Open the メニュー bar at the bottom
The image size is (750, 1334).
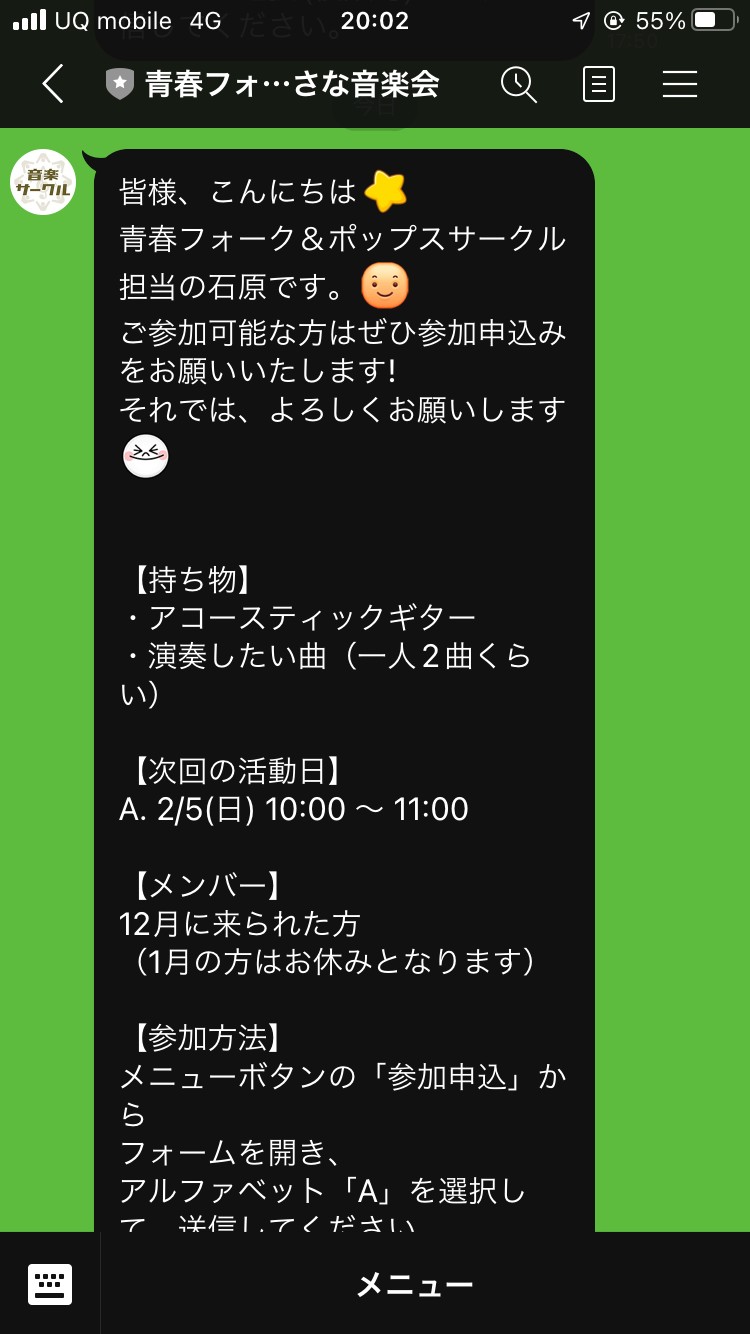pyautogui.click(x=415, y=1284)
